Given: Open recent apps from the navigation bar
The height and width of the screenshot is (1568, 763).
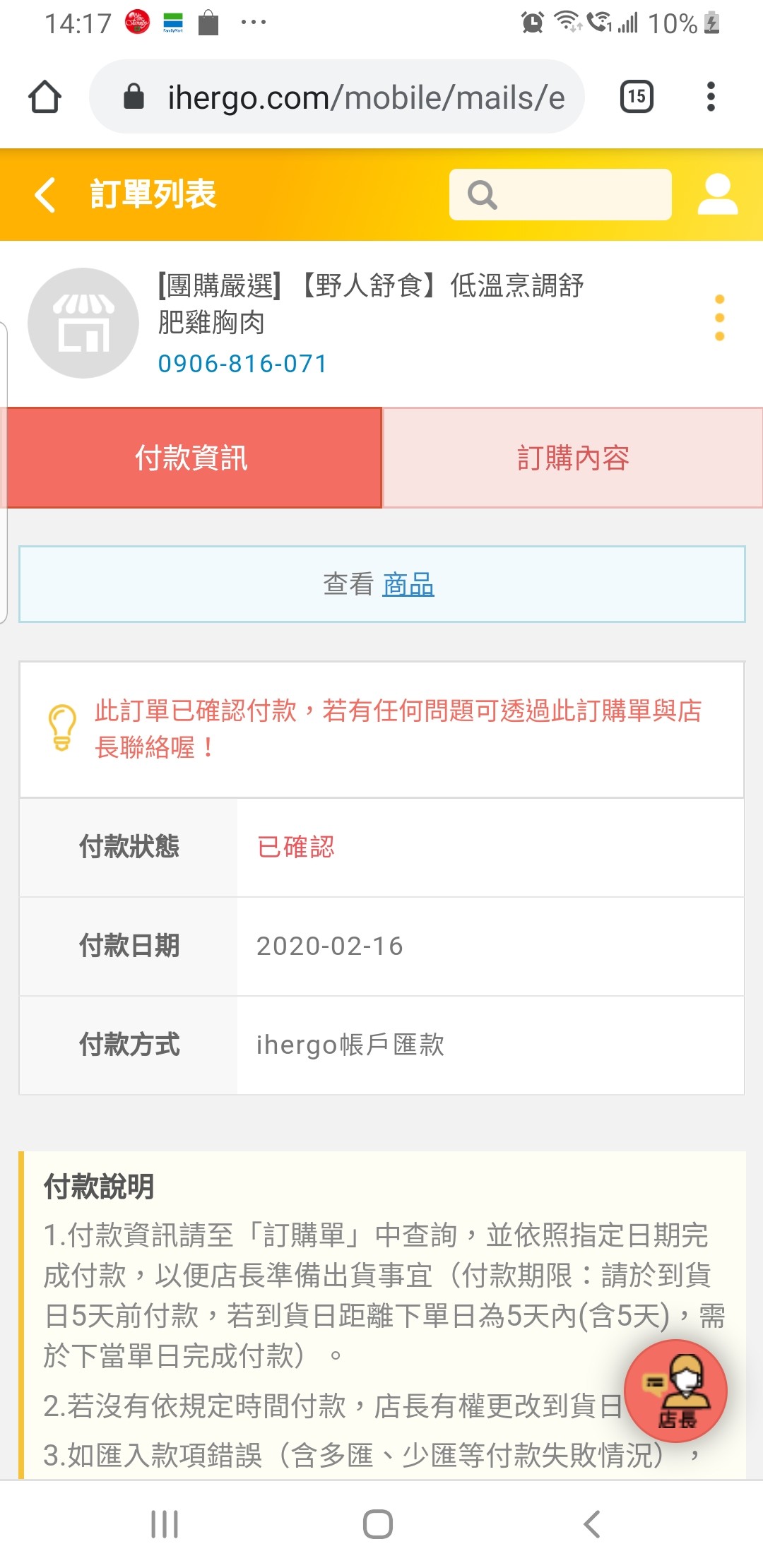Looking at the screenshot, I should point(165,1524).
